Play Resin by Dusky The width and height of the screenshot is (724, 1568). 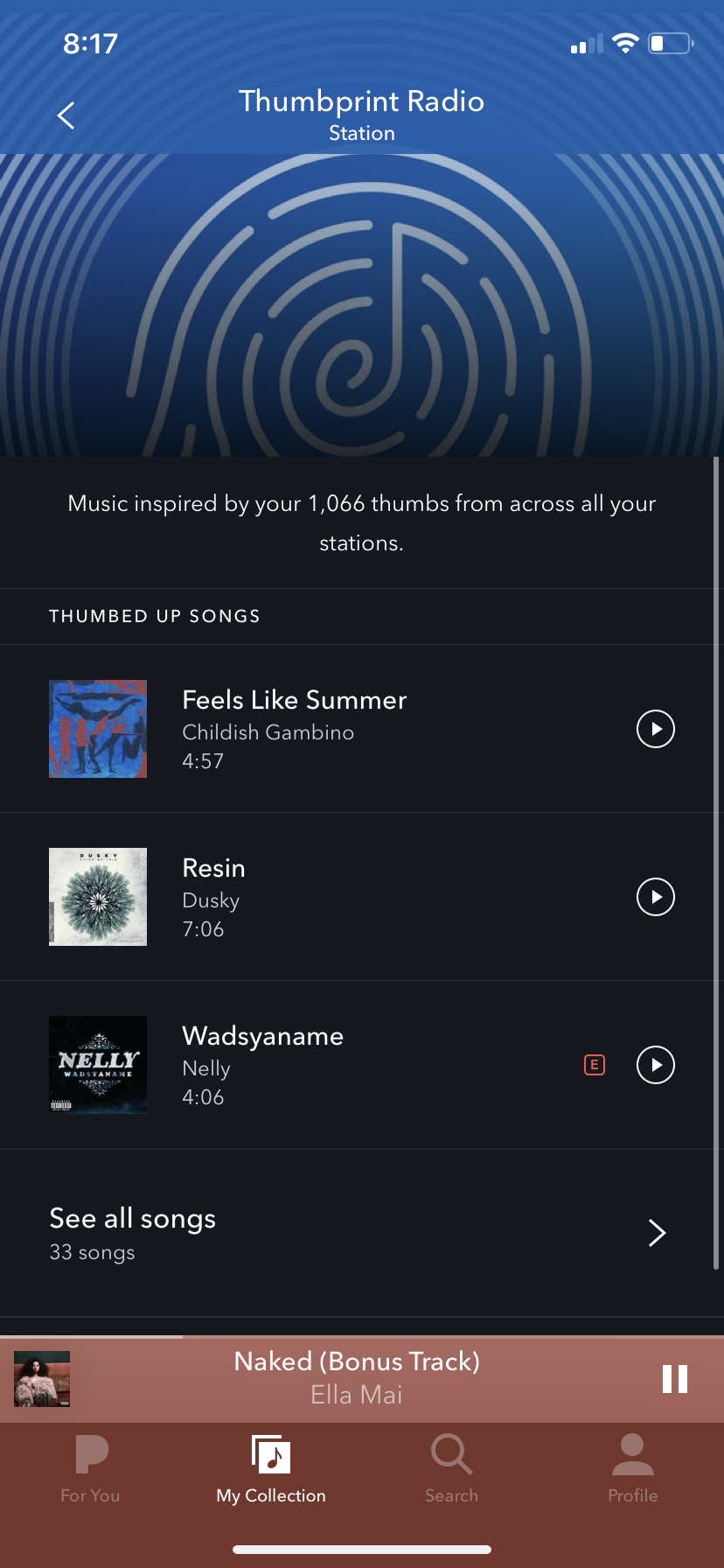coord(655,897)
